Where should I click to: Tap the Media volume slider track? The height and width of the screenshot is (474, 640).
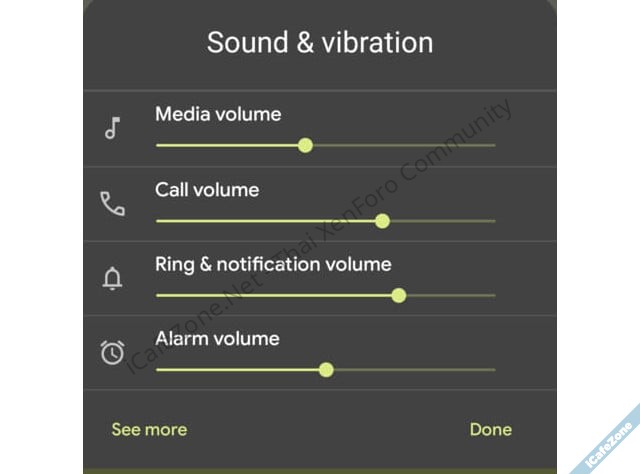pos(325,145)
